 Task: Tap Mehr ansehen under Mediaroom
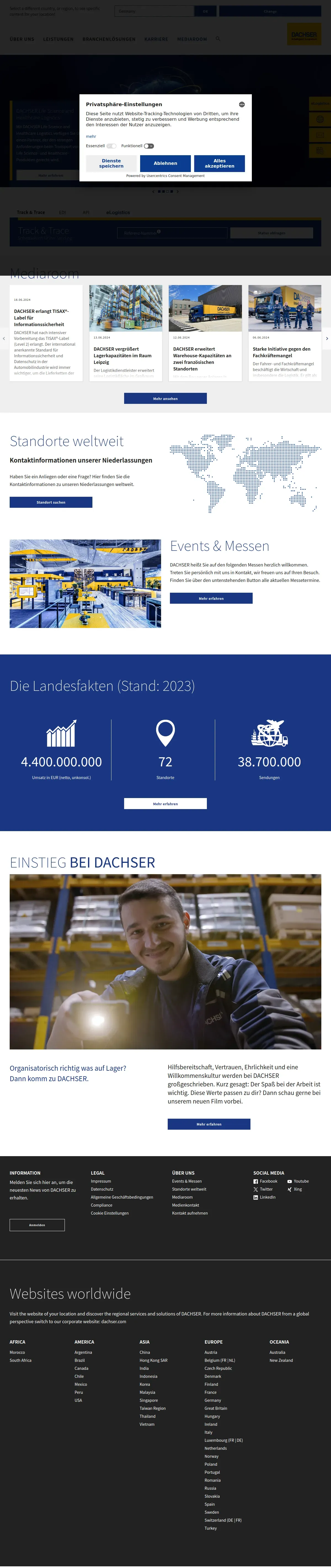(x=165, y=399)
